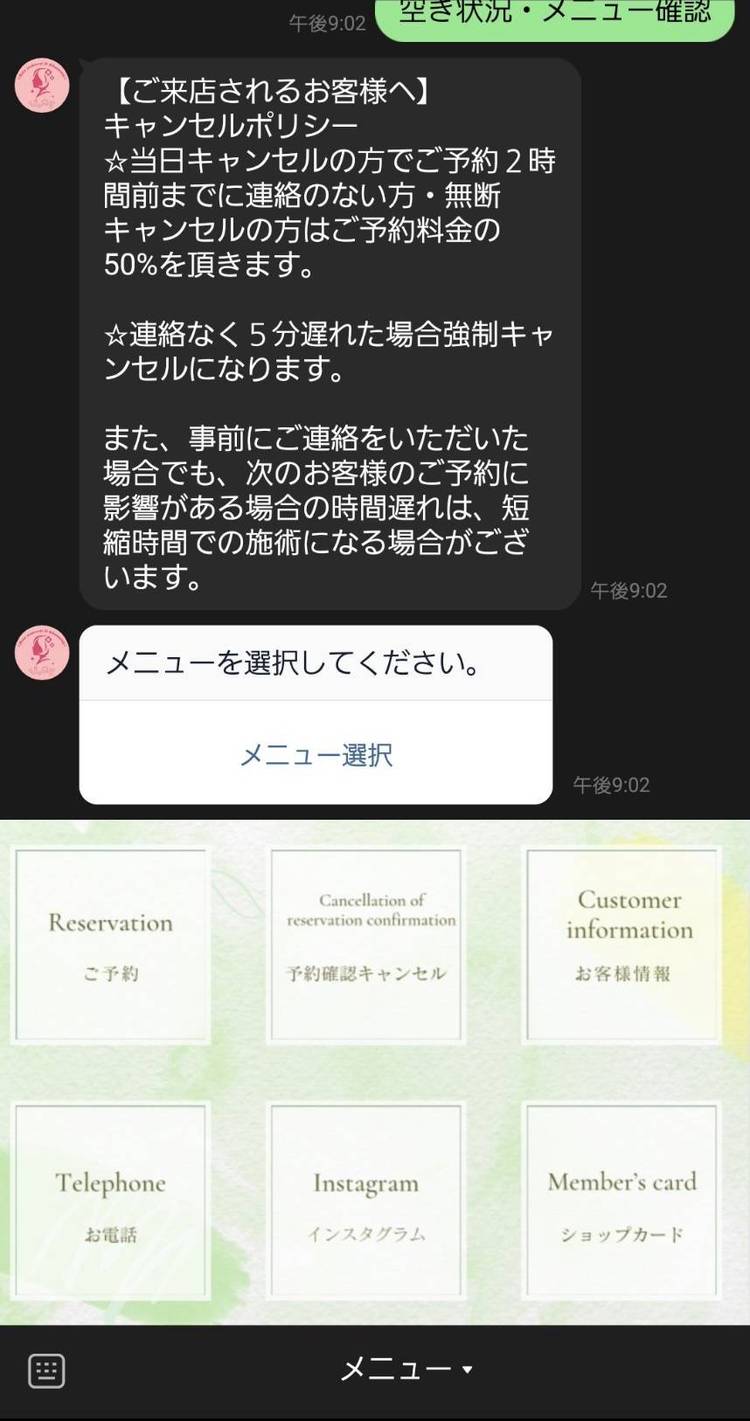Viewport: 750px width, 1421px height.
Task: Open the shop's profile avatar beside the cancellation policy
Action: pos(42,86)
